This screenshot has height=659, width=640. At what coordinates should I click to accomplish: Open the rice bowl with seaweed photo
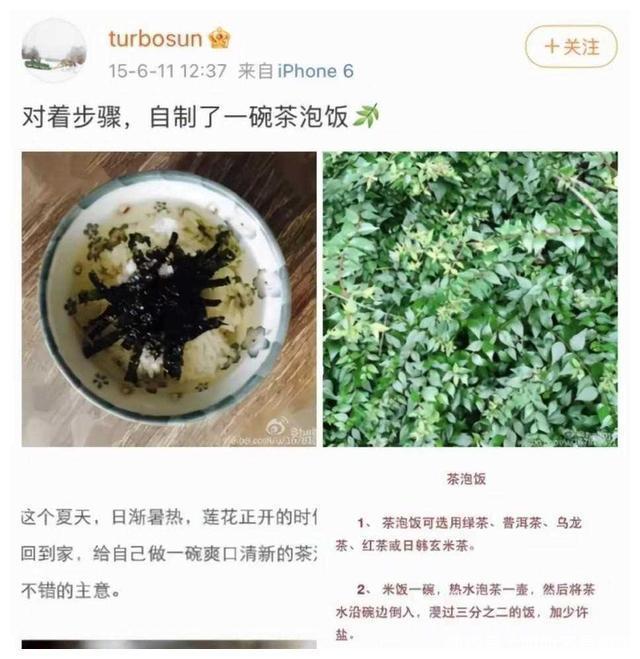(x=168, y=298)
